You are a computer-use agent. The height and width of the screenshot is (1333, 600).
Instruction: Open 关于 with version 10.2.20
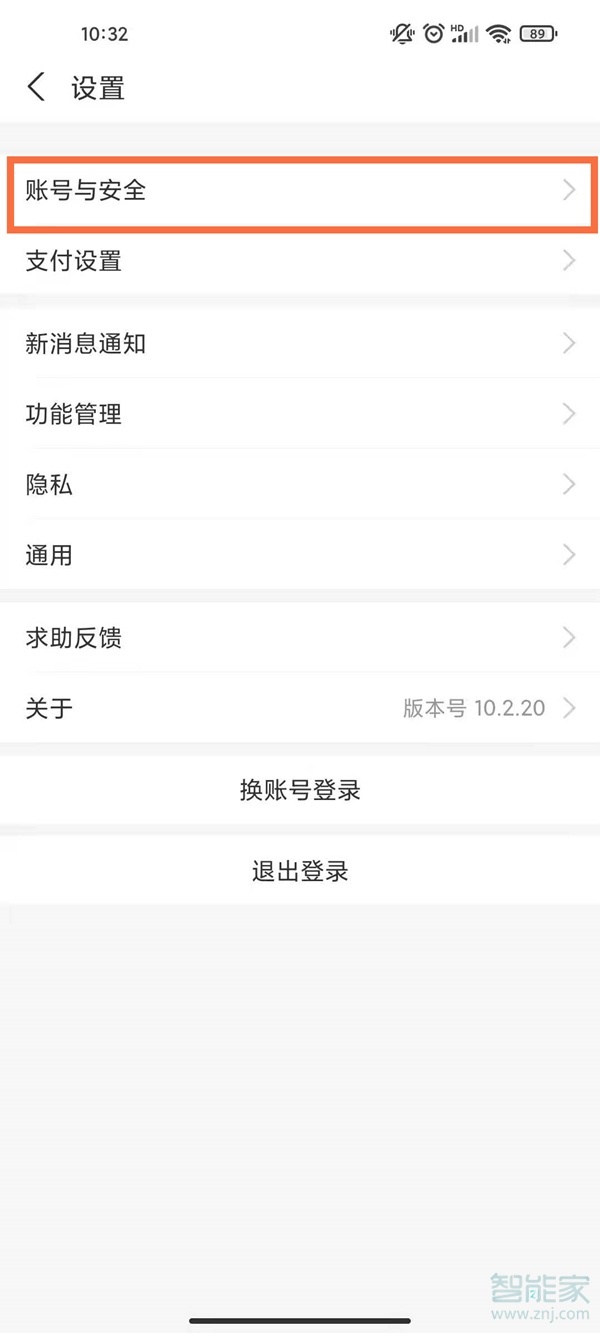[300, 708]
